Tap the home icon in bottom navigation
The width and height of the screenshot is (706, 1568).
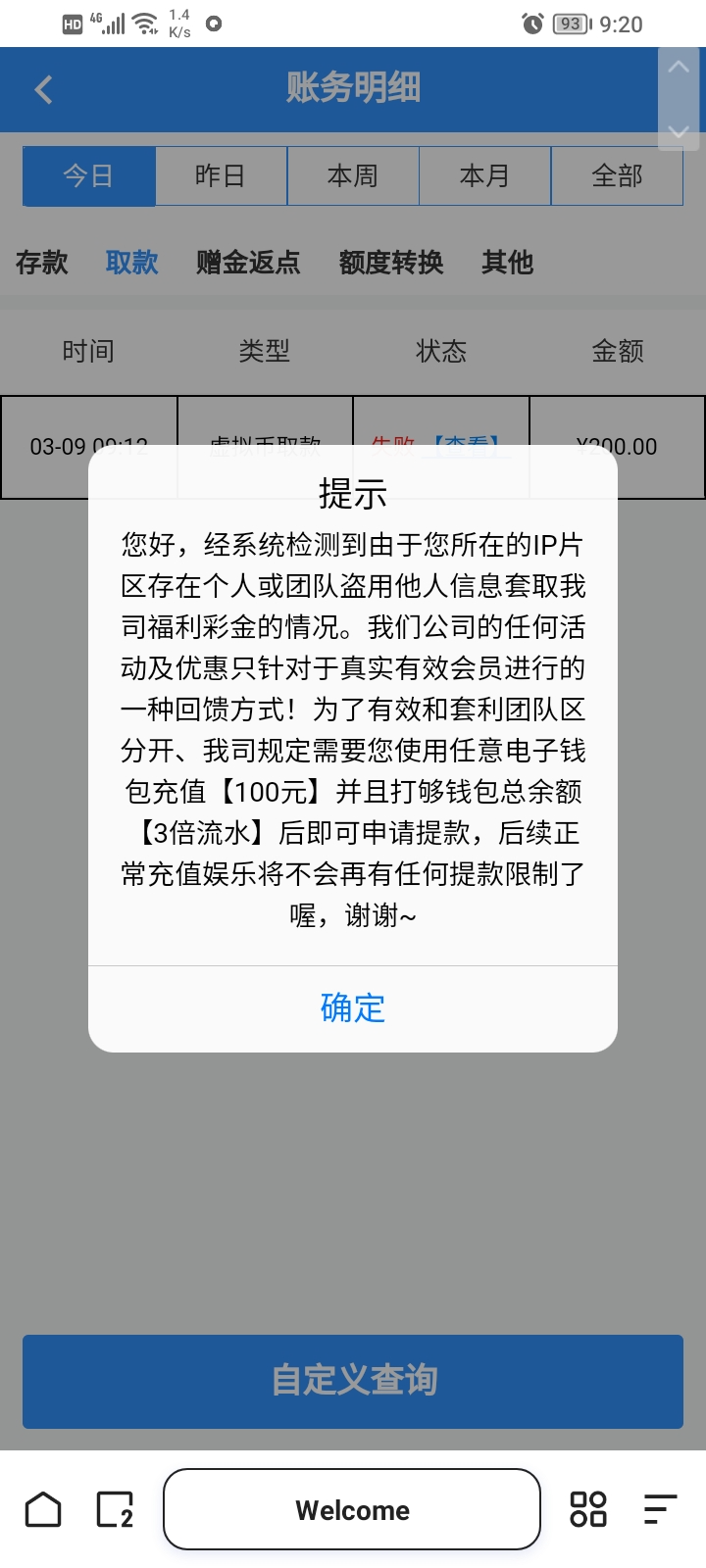(44, 1509)
